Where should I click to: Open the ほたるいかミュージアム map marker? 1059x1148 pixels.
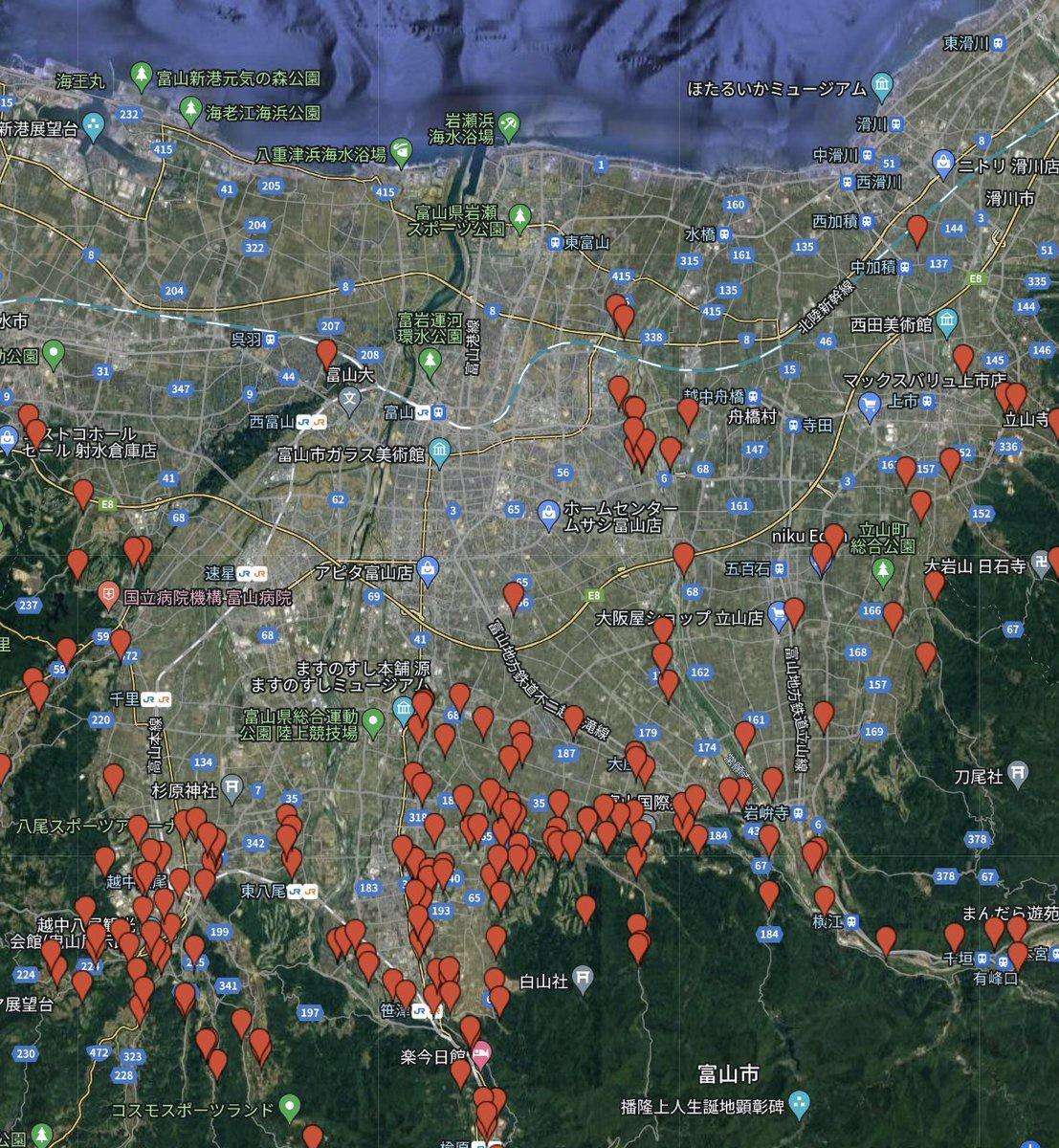pos(882,88)
